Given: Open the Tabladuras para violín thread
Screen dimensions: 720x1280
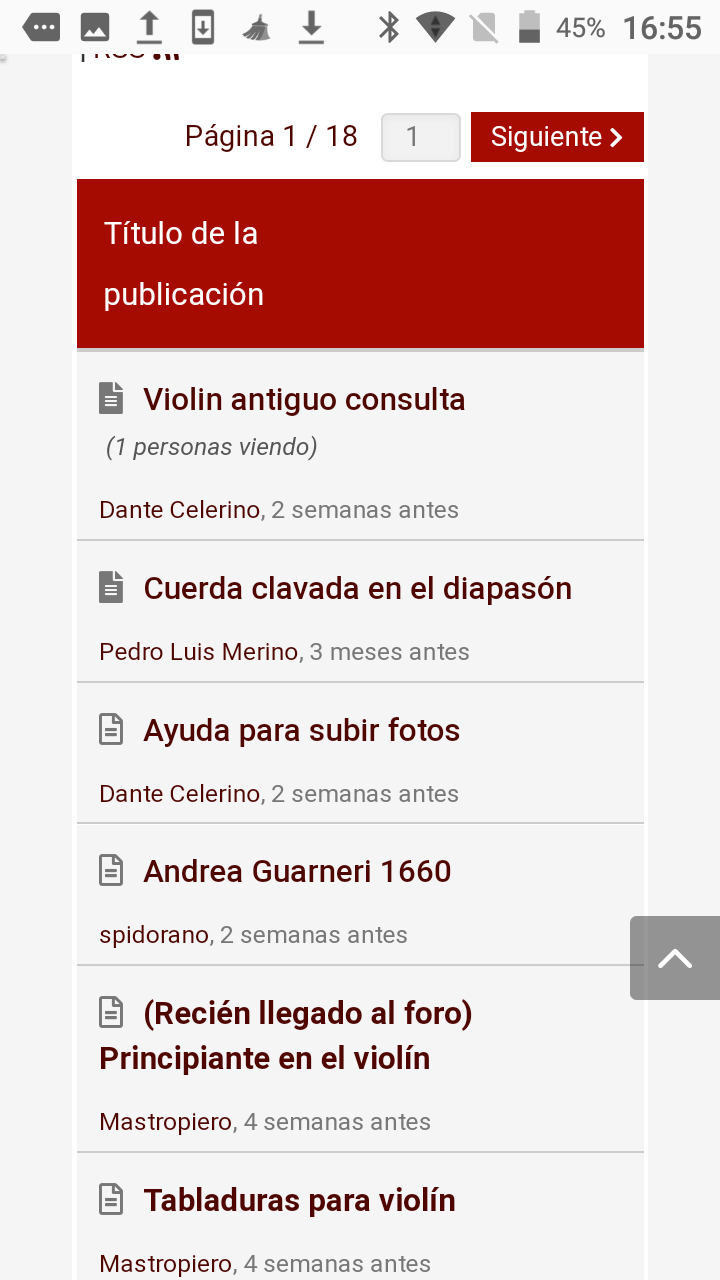Looking at the screenshot, I should pos(299,1201).
